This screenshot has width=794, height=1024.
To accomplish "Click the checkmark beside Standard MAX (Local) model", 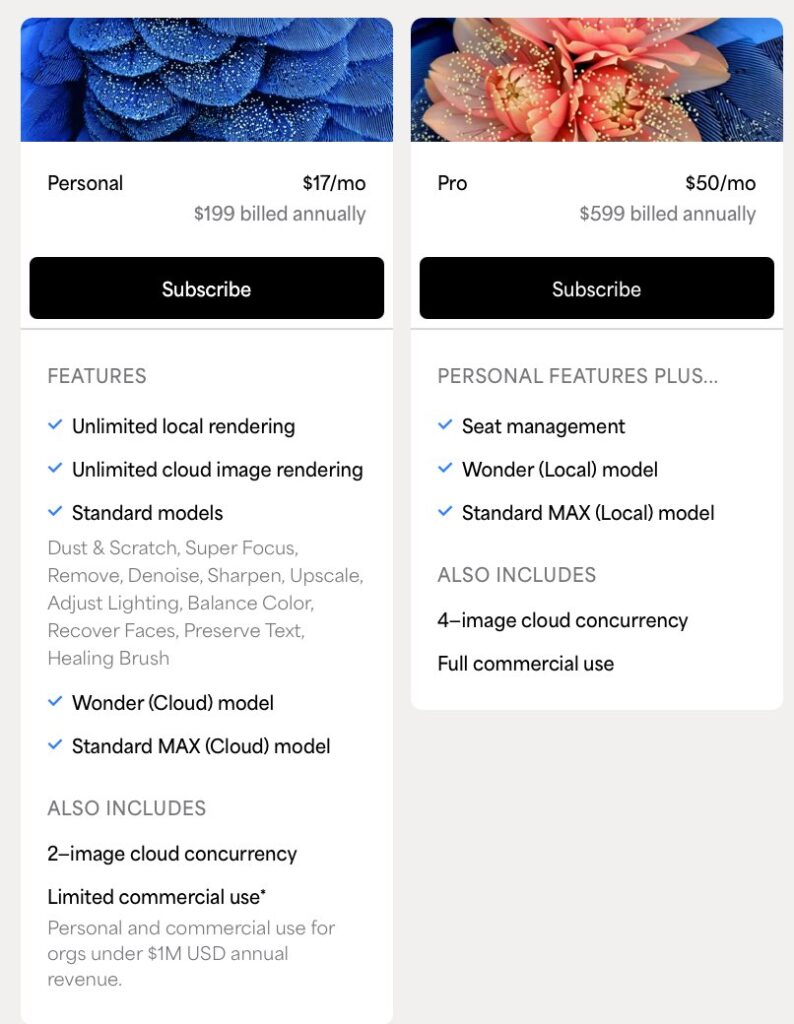I will coord(446,513).
